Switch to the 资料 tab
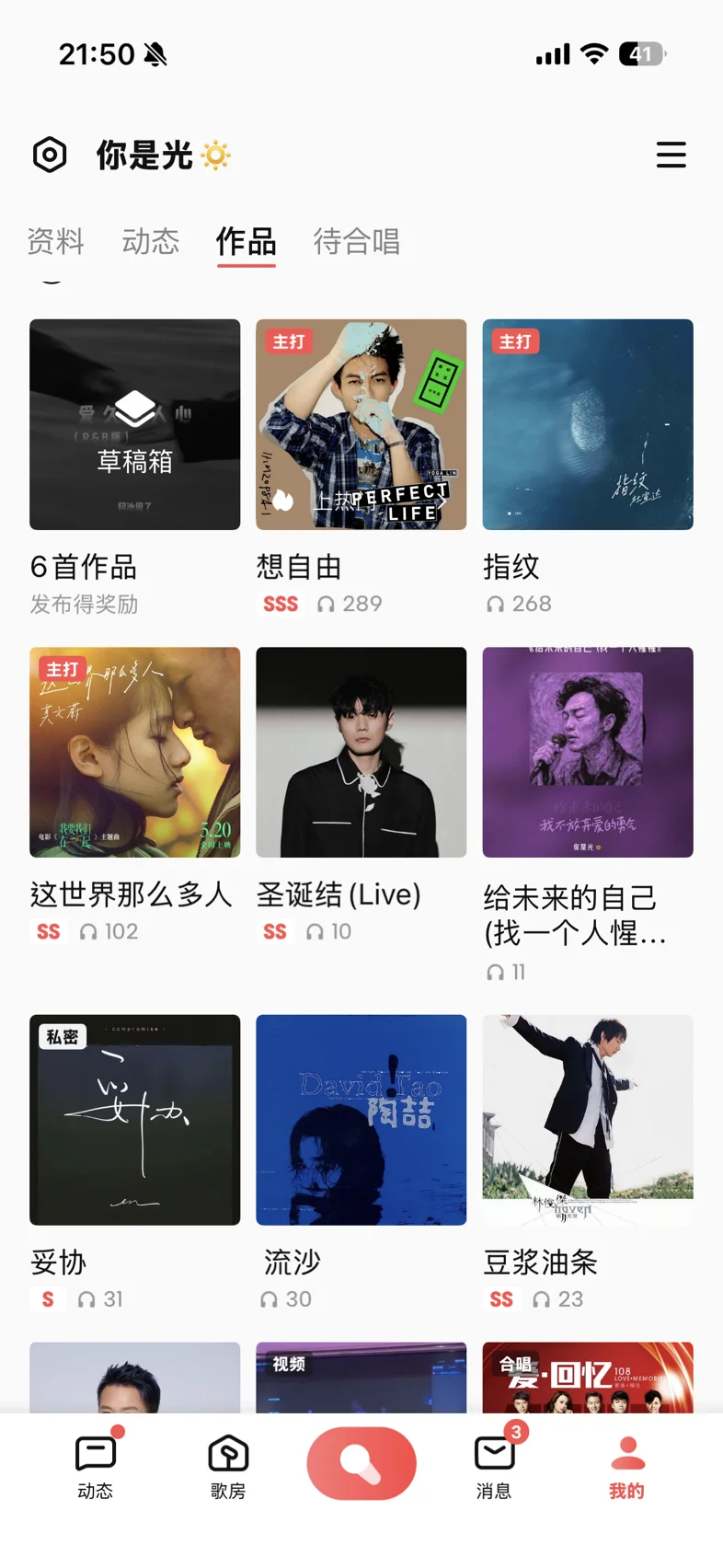Screen dimensions: 723x1568 (56, 242)
